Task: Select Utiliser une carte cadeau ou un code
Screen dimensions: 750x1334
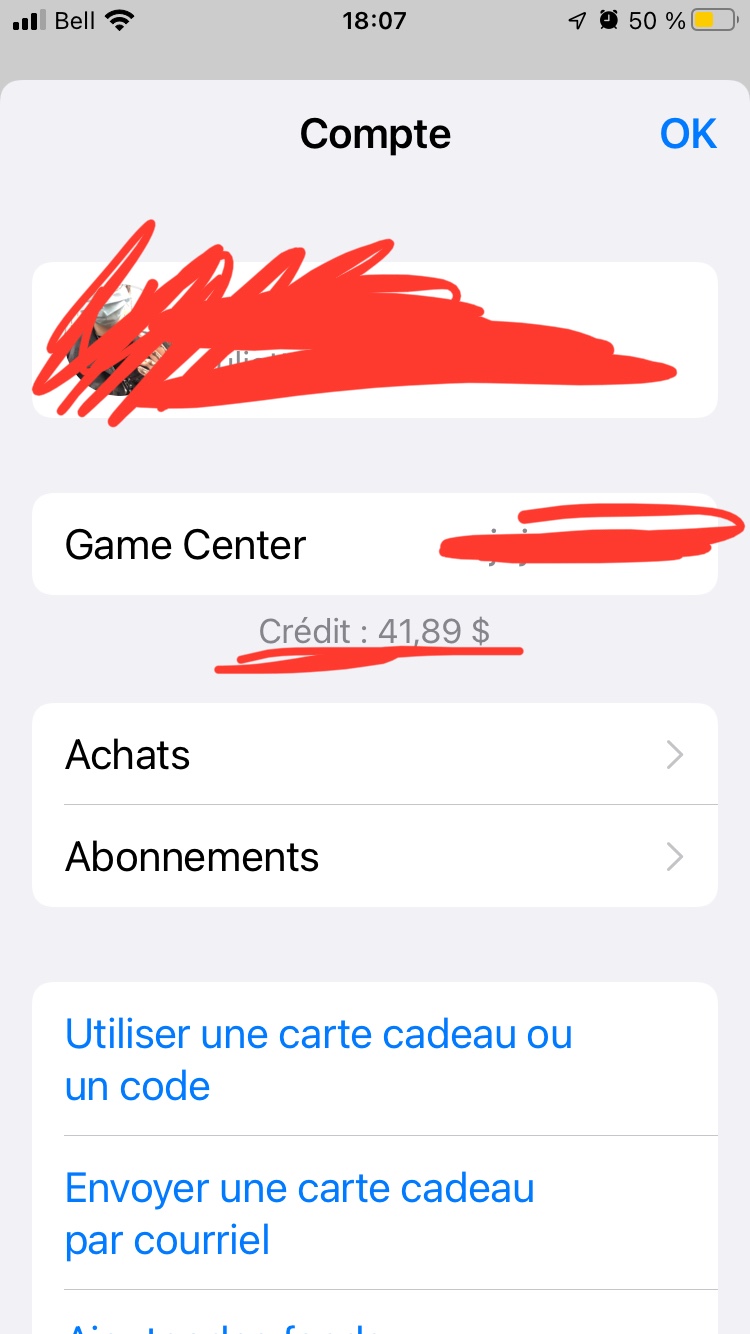Action: pyautogui.click(x=320, y=1060)
